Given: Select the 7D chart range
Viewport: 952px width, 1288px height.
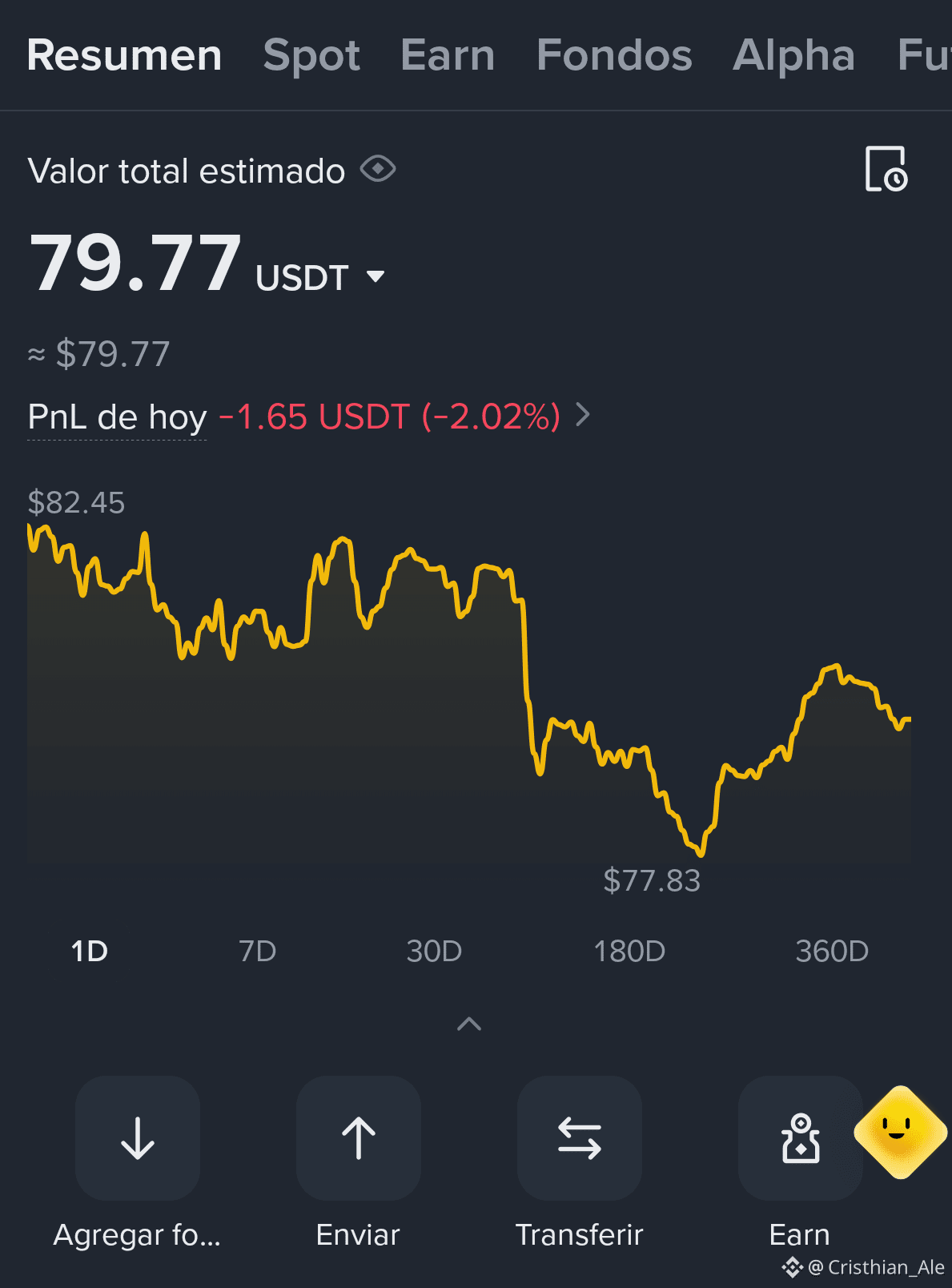Looking at the screenshot, I should pyautogui.click(x=257, y=951).
